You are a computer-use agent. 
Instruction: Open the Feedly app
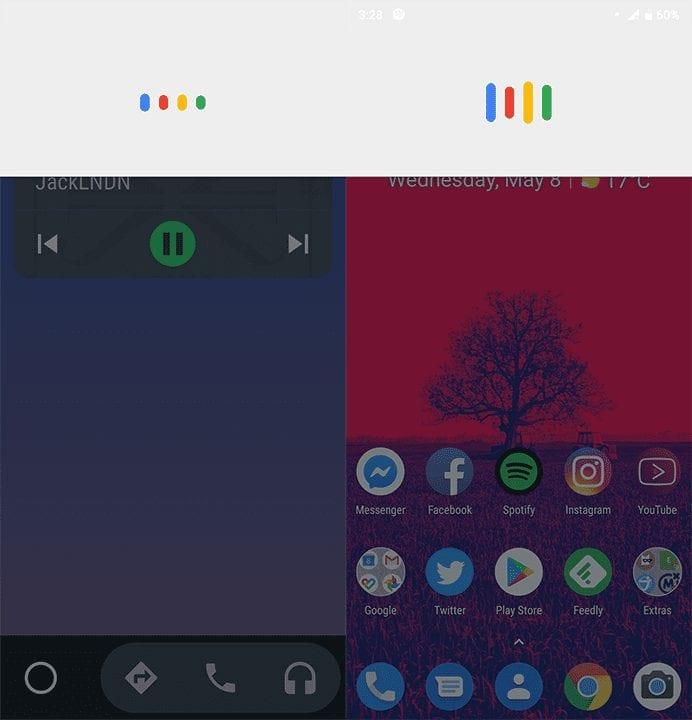tap(587, 572)
